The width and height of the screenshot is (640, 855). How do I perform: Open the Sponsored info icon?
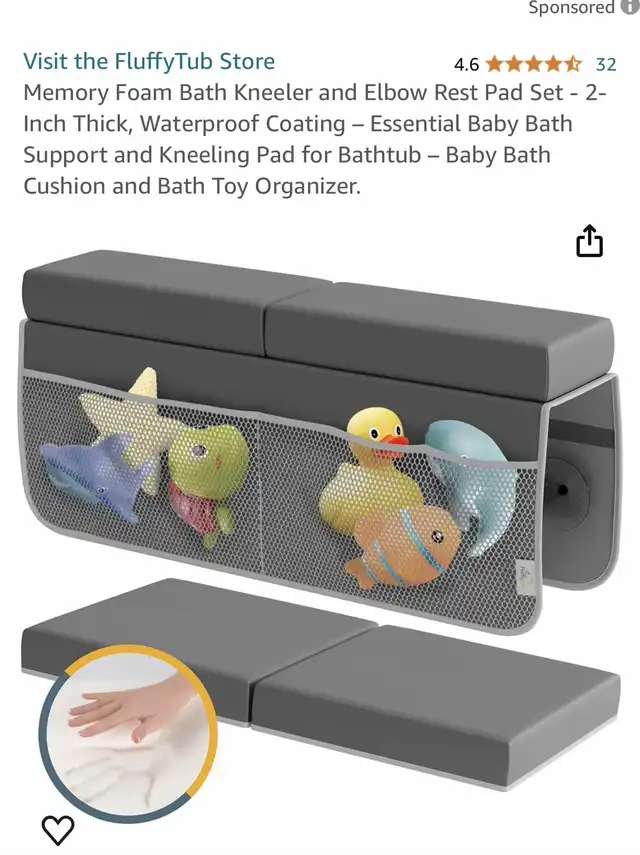pos(630,8)
